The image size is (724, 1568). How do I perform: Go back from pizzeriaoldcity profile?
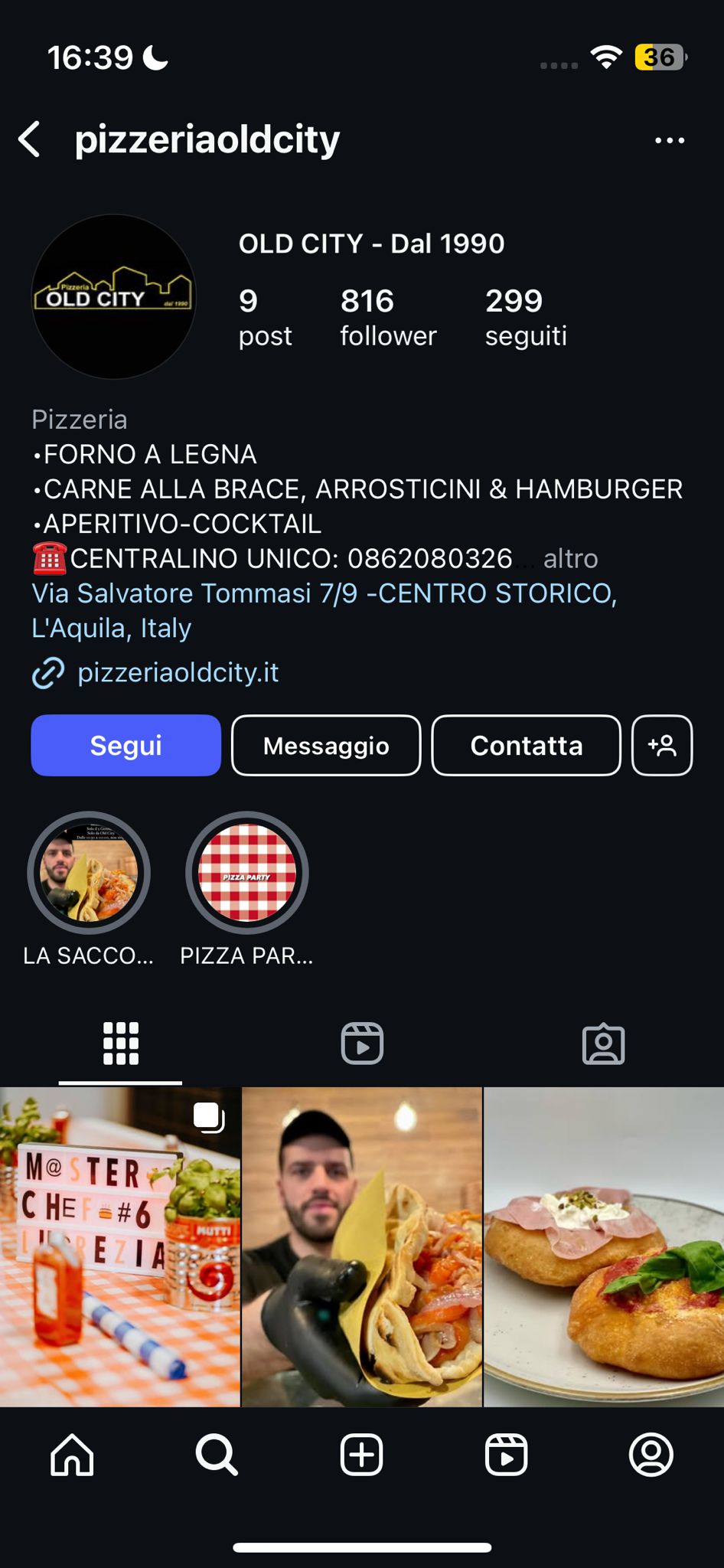pos(30,140)
